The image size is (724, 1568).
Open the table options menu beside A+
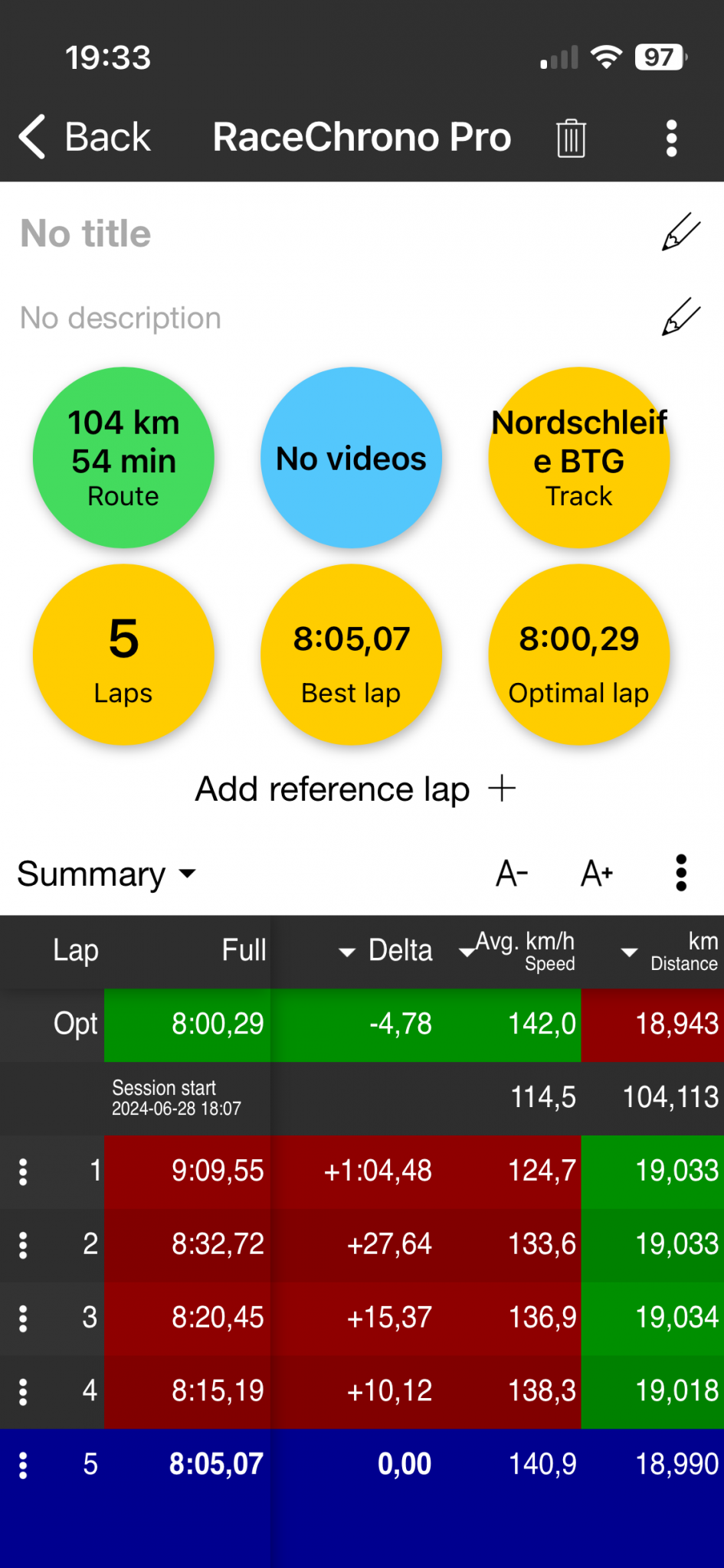681,874
